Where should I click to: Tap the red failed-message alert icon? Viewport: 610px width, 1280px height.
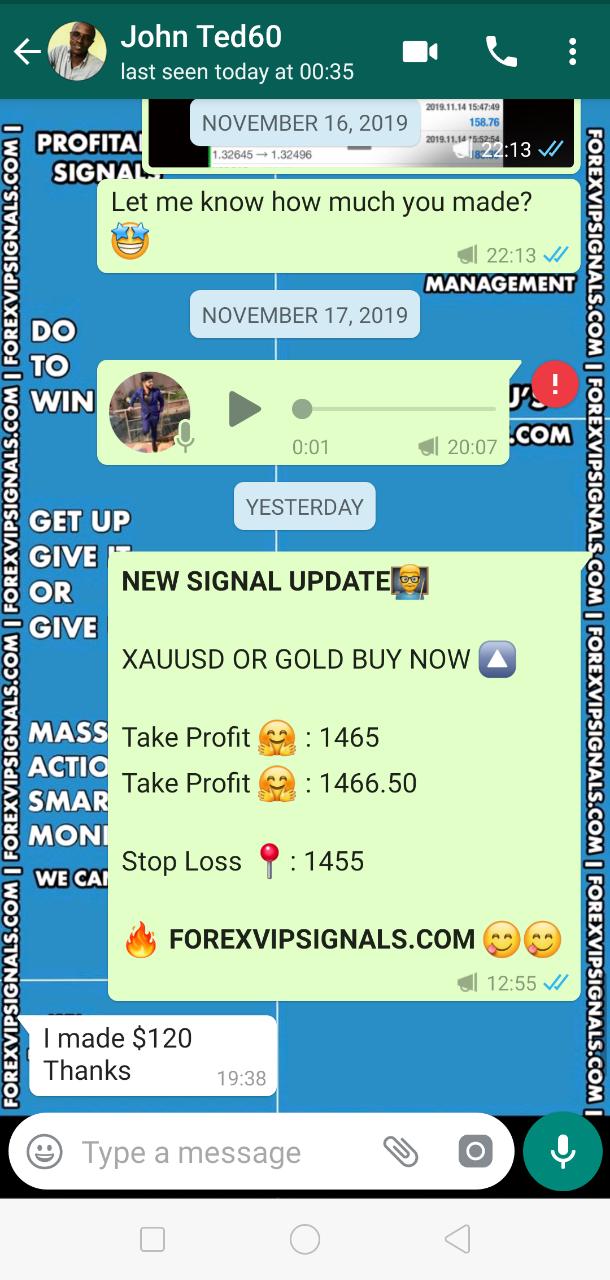(553, 384)
